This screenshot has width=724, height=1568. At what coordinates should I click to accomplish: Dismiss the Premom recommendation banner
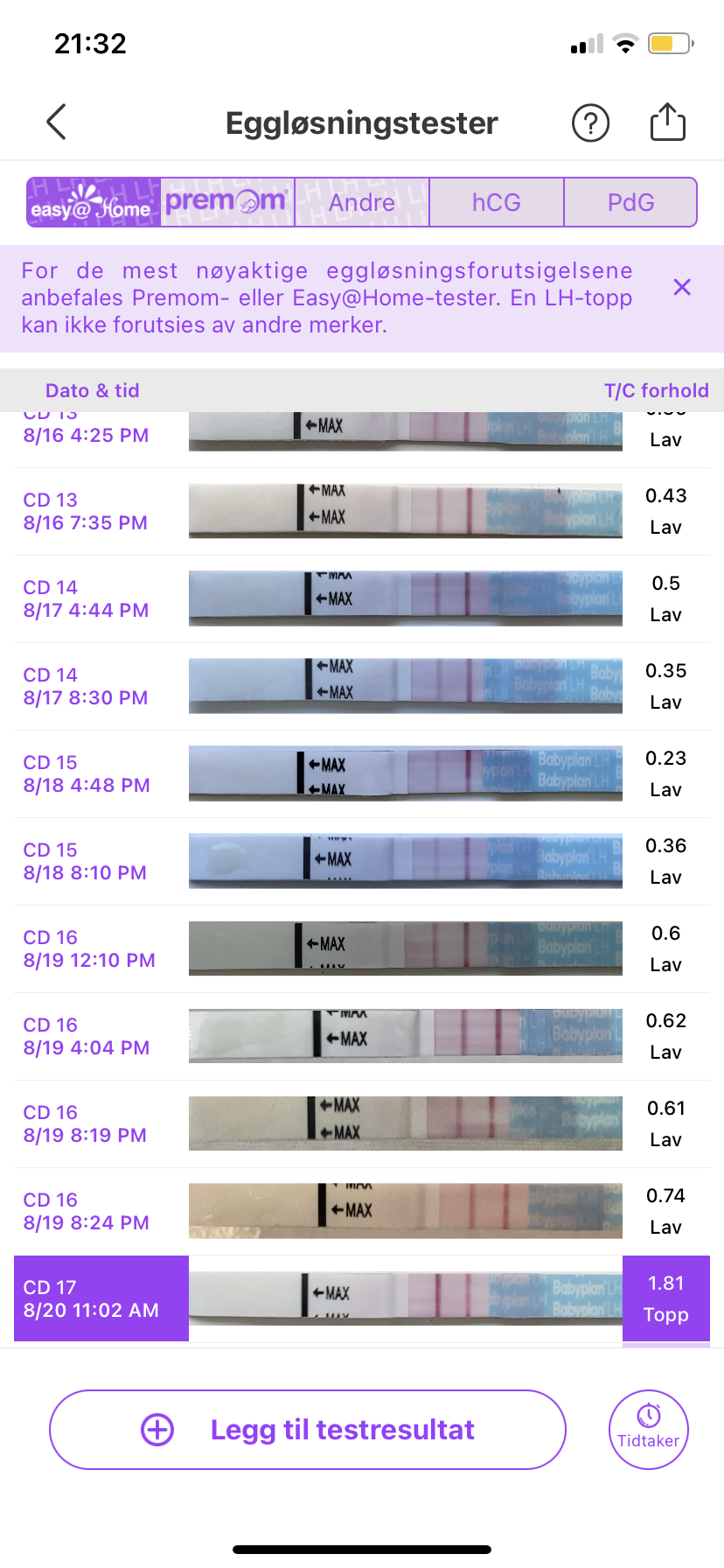[682, 287]
